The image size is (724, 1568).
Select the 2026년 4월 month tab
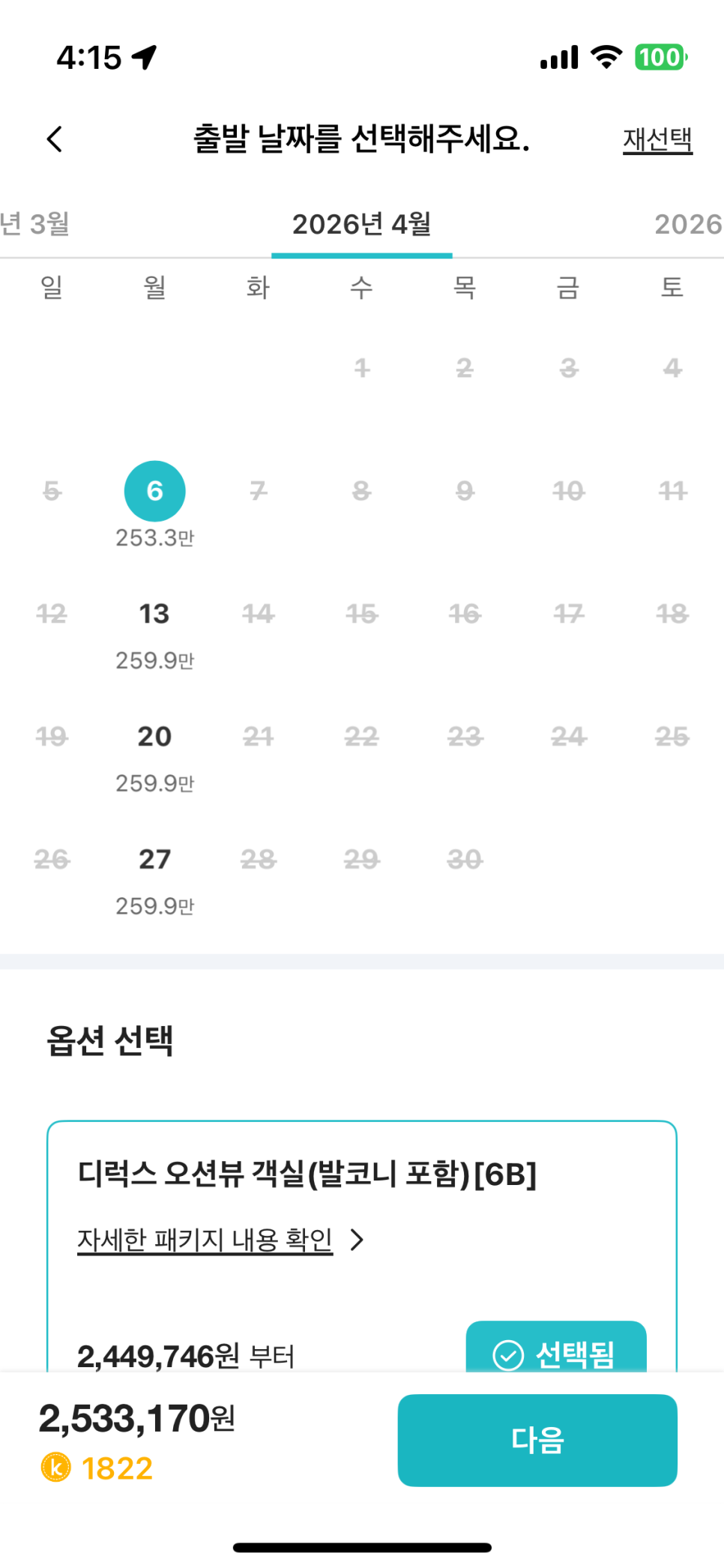[361, 223]
